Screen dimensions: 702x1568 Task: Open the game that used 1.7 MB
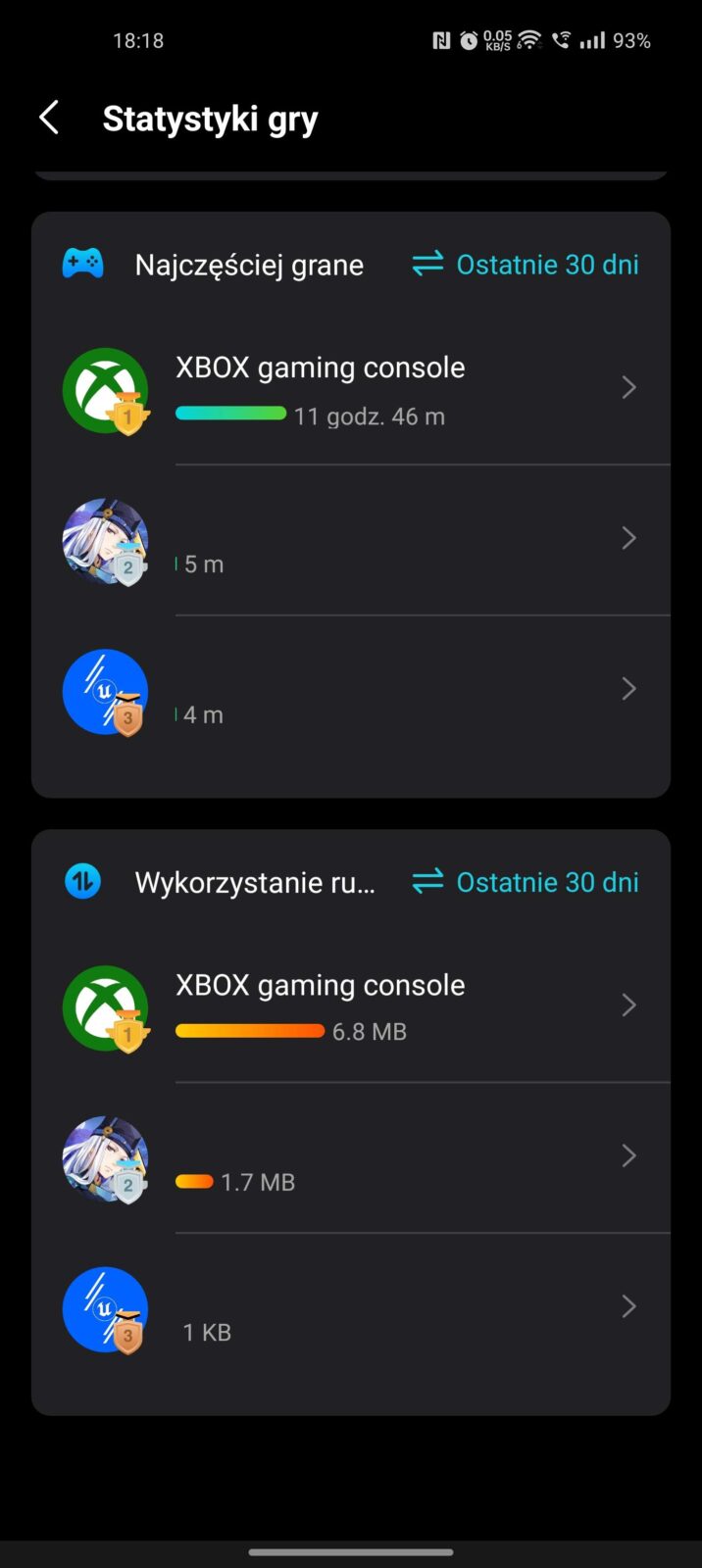point(351,1157)
